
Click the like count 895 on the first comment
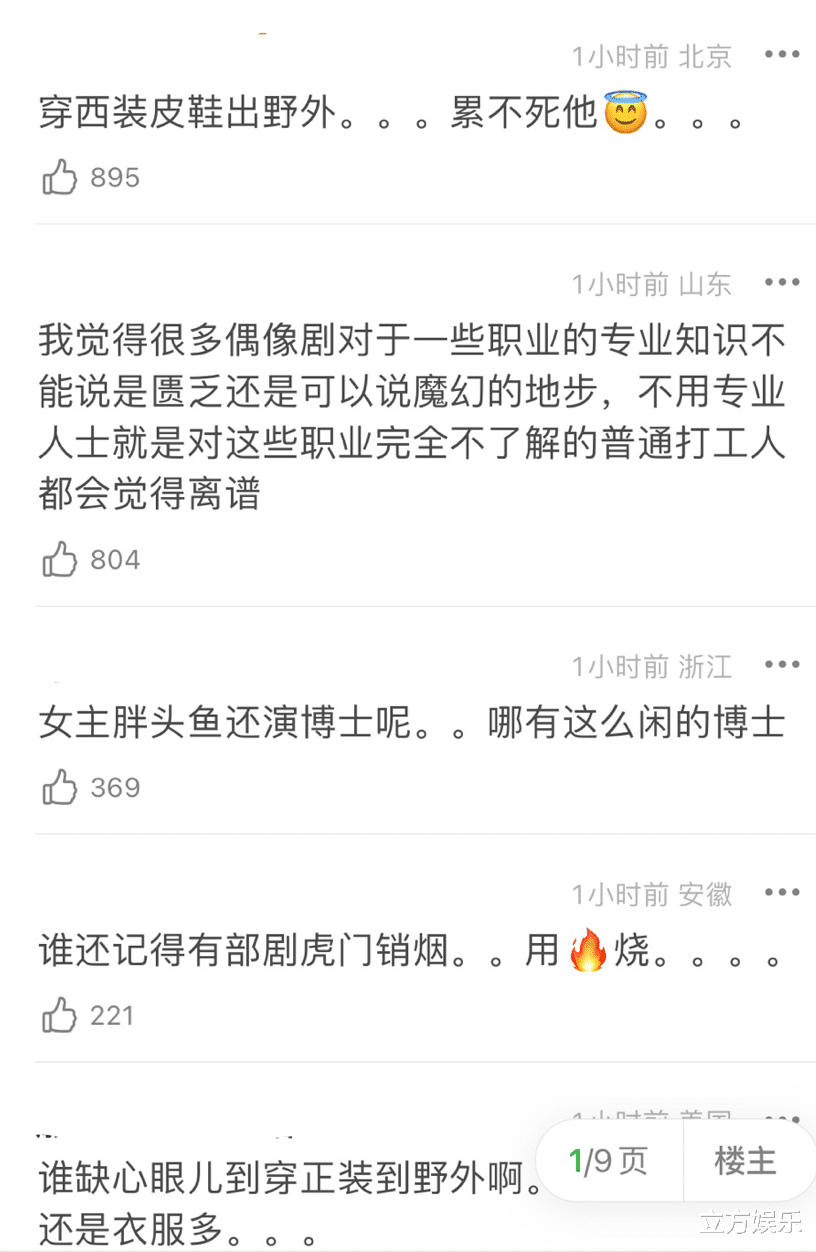pyautogui.click(x=115, y=177)
